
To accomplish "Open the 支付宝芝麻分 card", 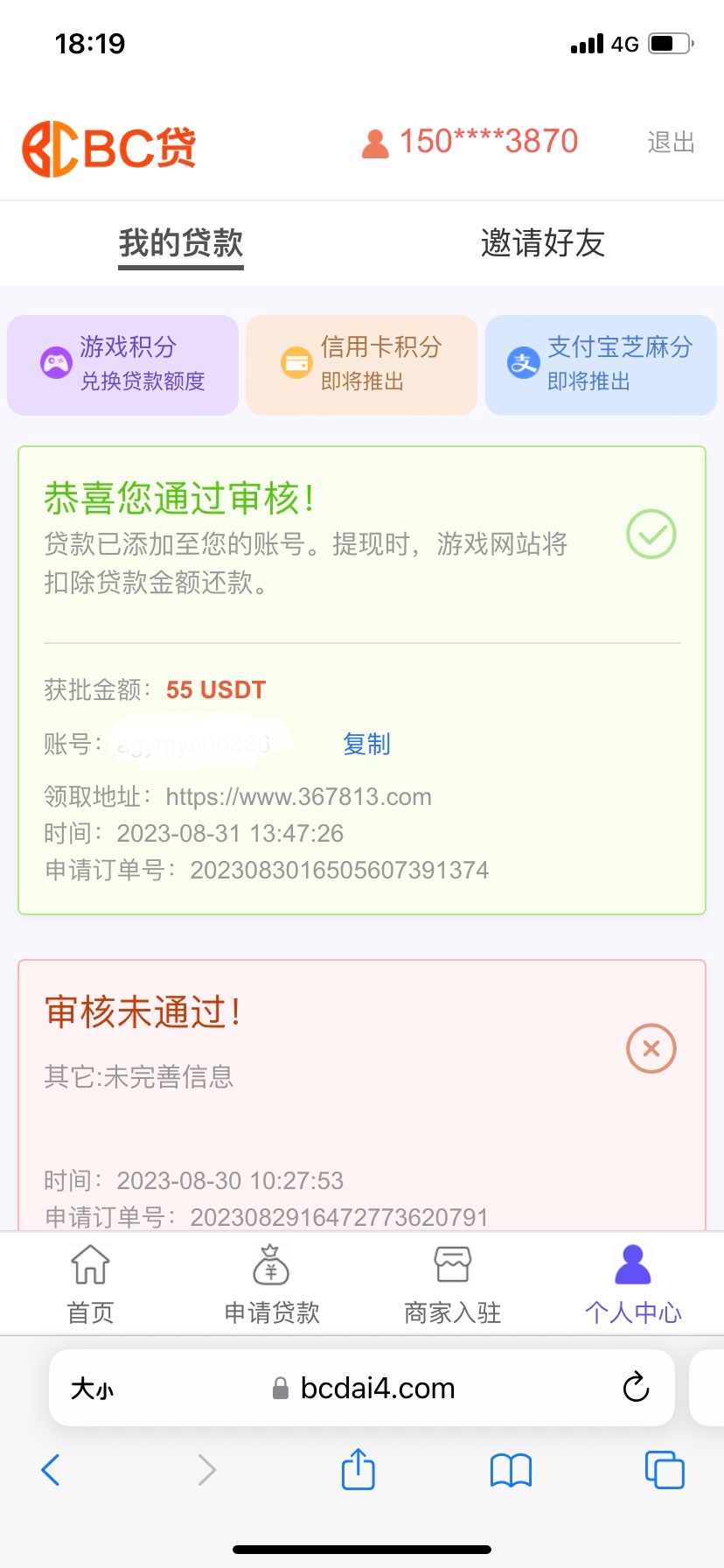I will pos(601,364).
